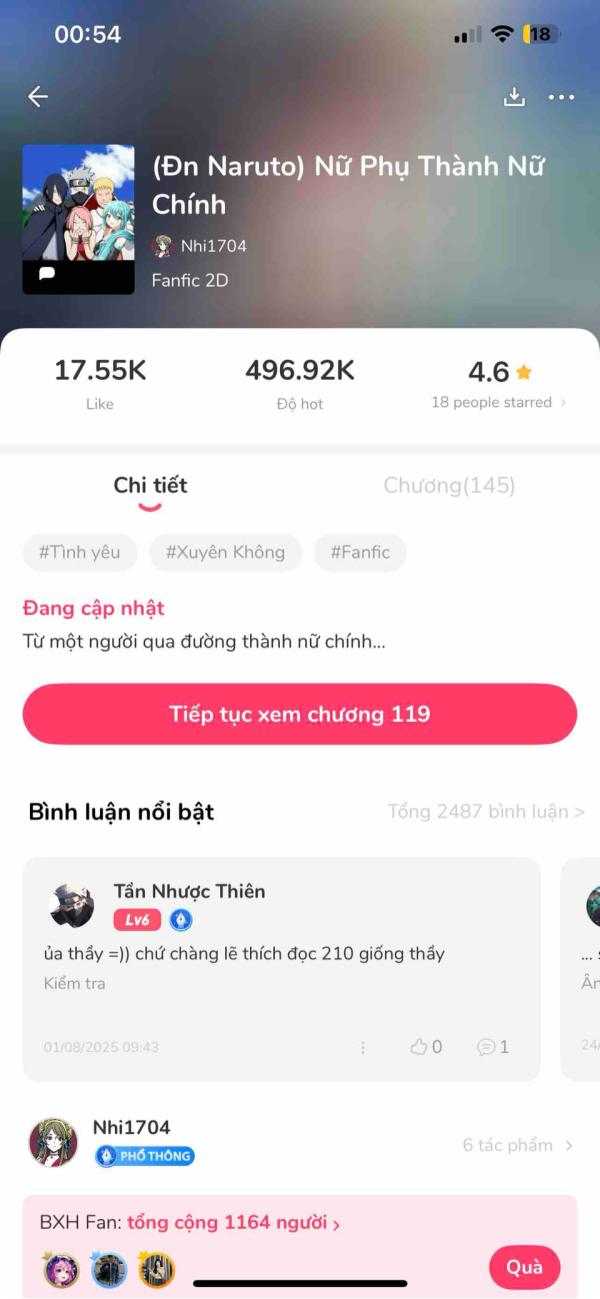Tap the #Tình yêu tag chip
600x1299 pixels.
click(x=79, y=552)
